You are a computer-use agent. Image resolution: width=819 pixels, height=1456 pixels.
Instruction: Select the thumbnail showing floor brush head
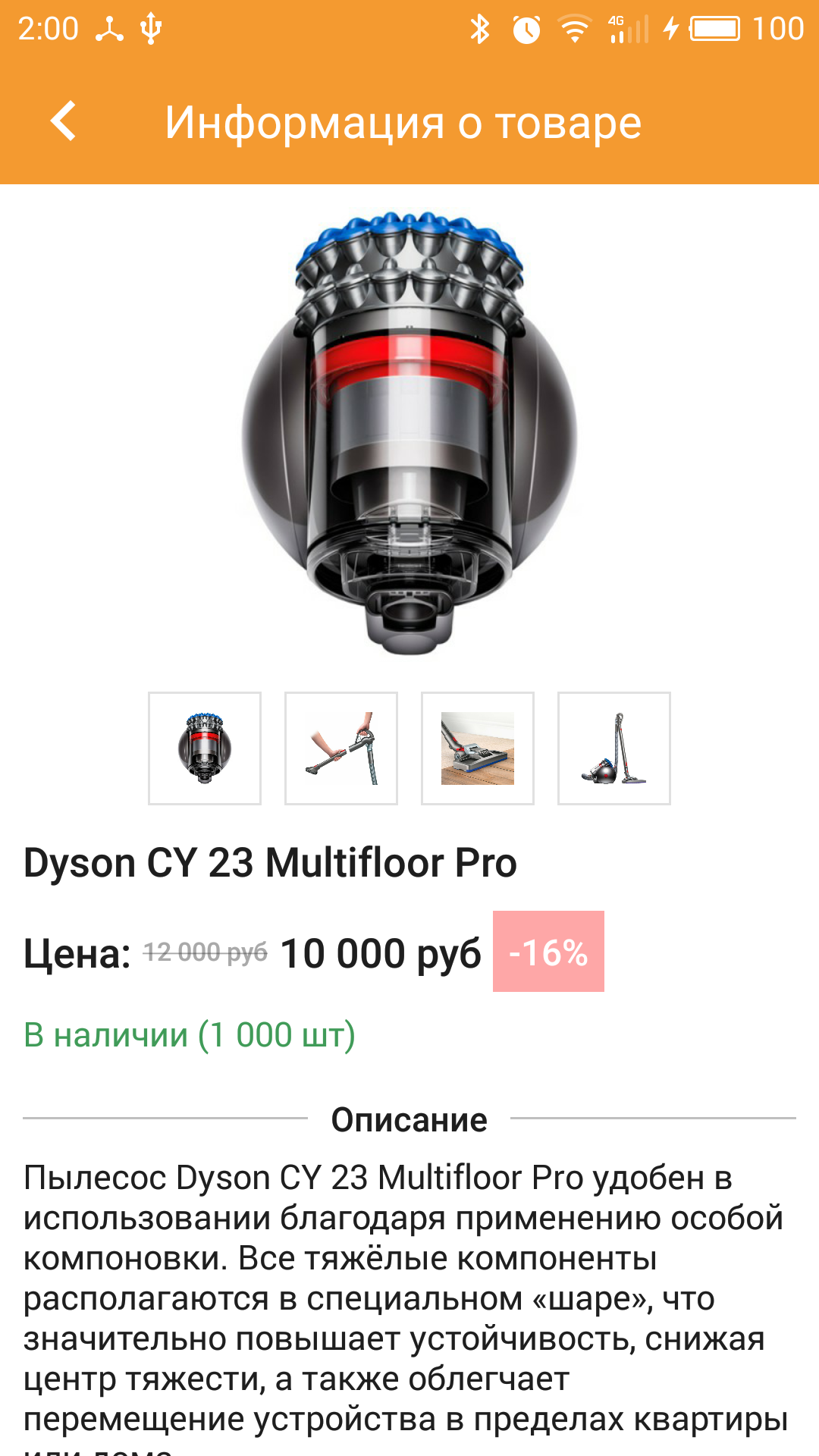(478, 748)
